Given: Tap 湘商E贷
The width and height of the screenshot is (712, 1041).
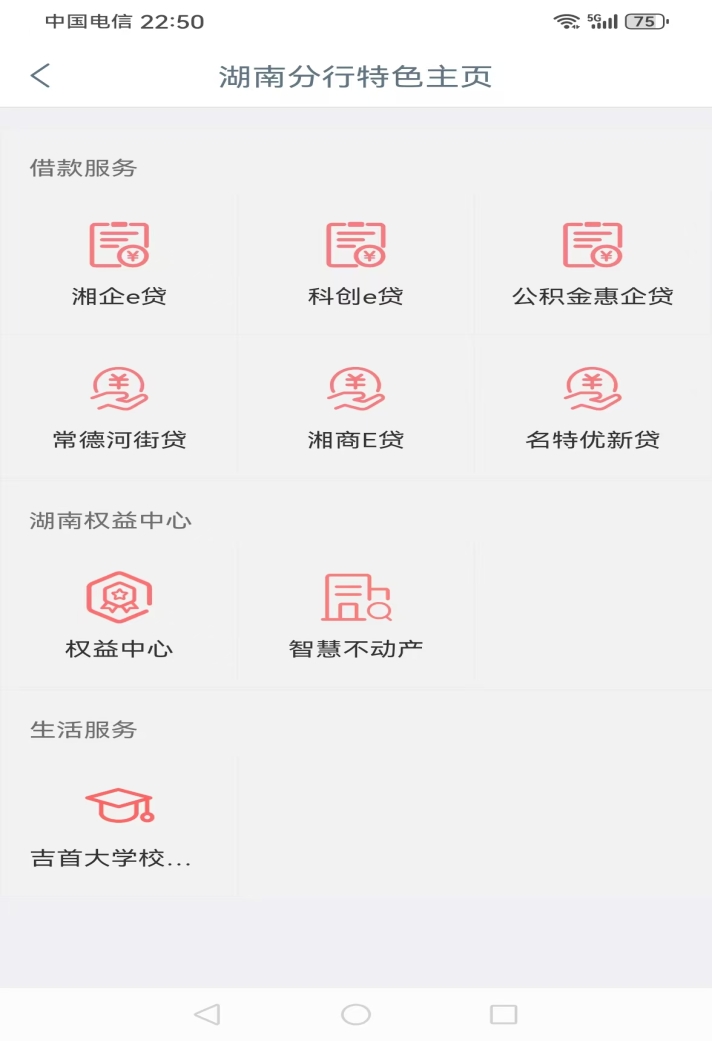Looking at the screenshot, I should pyautogui.click(x=356, y=407).
